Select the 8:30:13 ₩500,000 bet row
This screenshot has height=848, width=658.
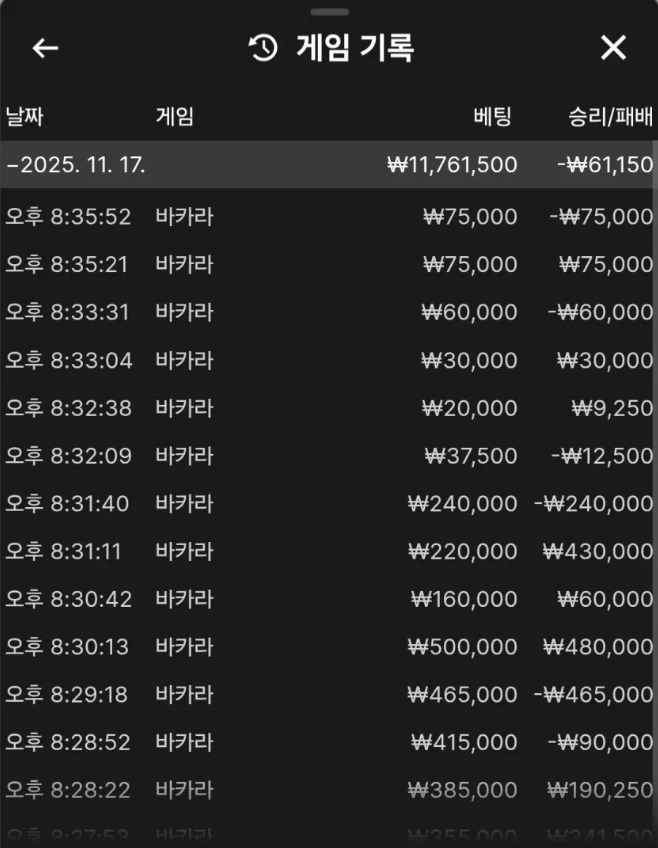tap(328, 647)
